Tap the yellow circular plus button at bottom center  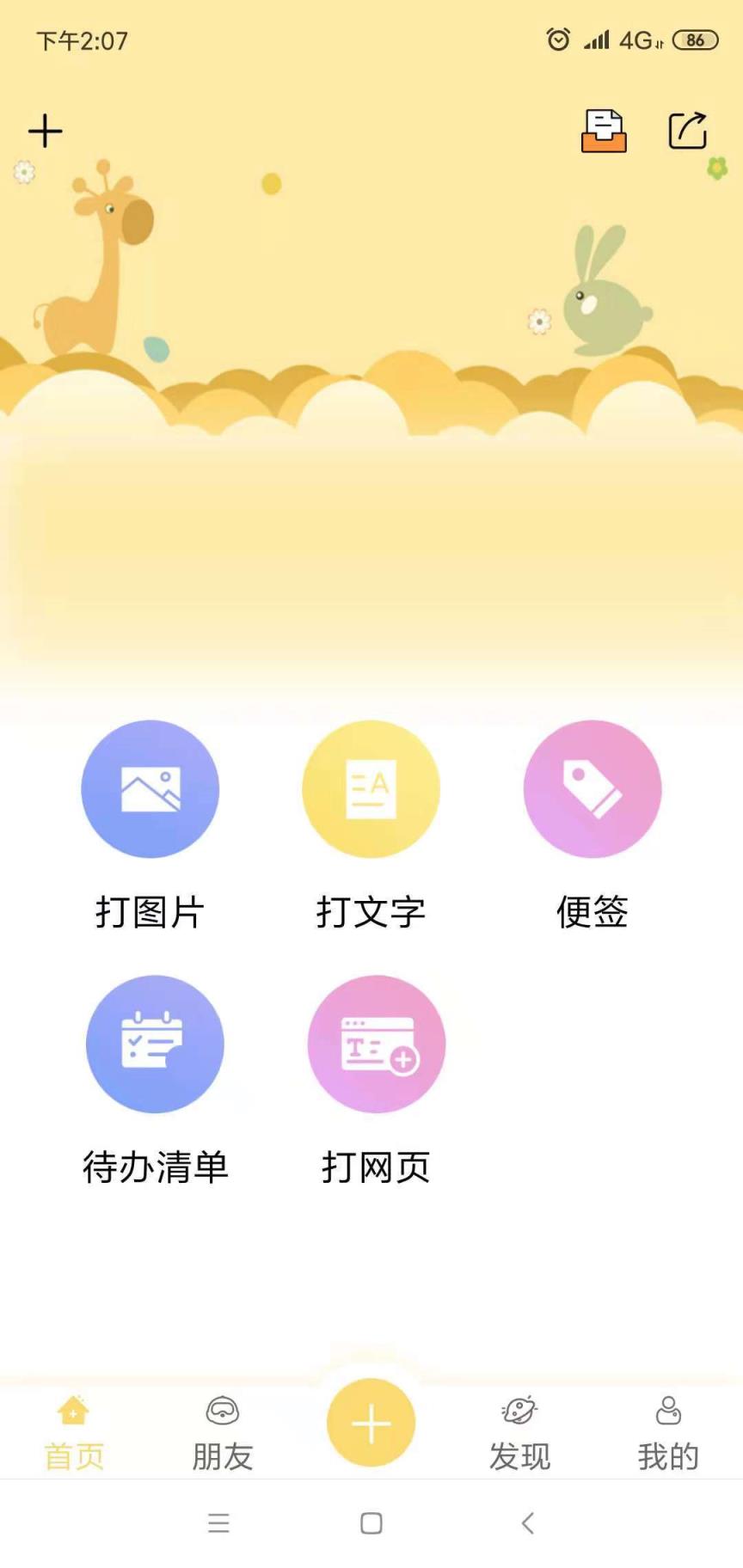click(371, 1423)
